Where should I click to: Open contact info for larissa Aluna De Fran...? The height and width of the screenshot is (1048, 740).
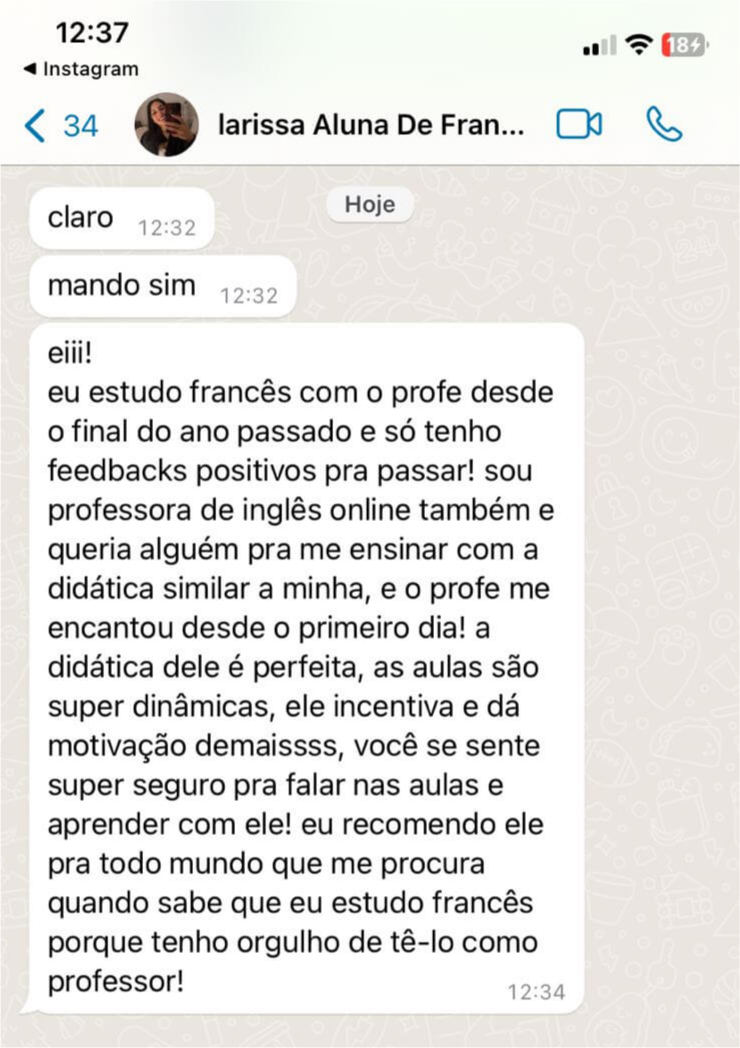coord(370,126)
